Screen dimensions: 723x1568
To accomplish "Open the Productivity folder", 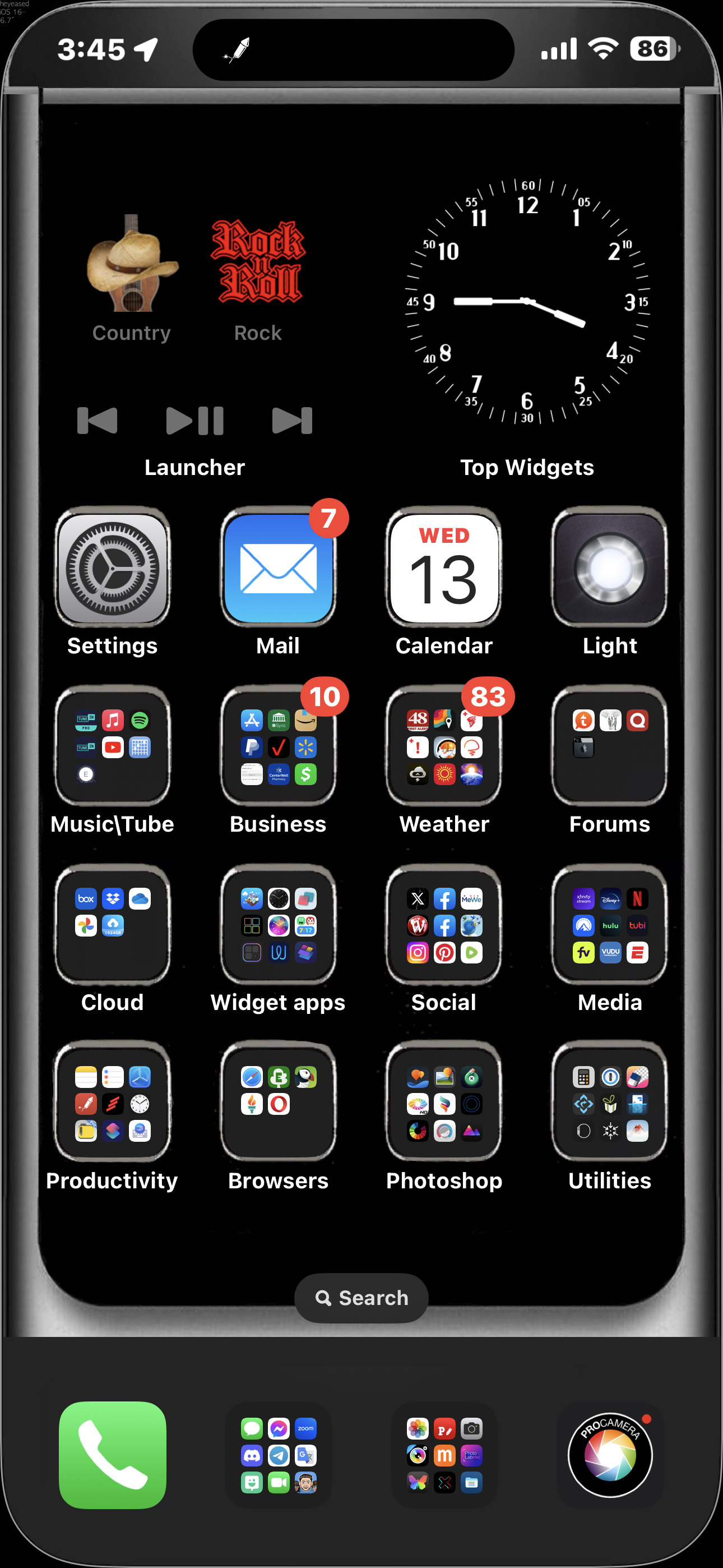I will [113, 1103].
